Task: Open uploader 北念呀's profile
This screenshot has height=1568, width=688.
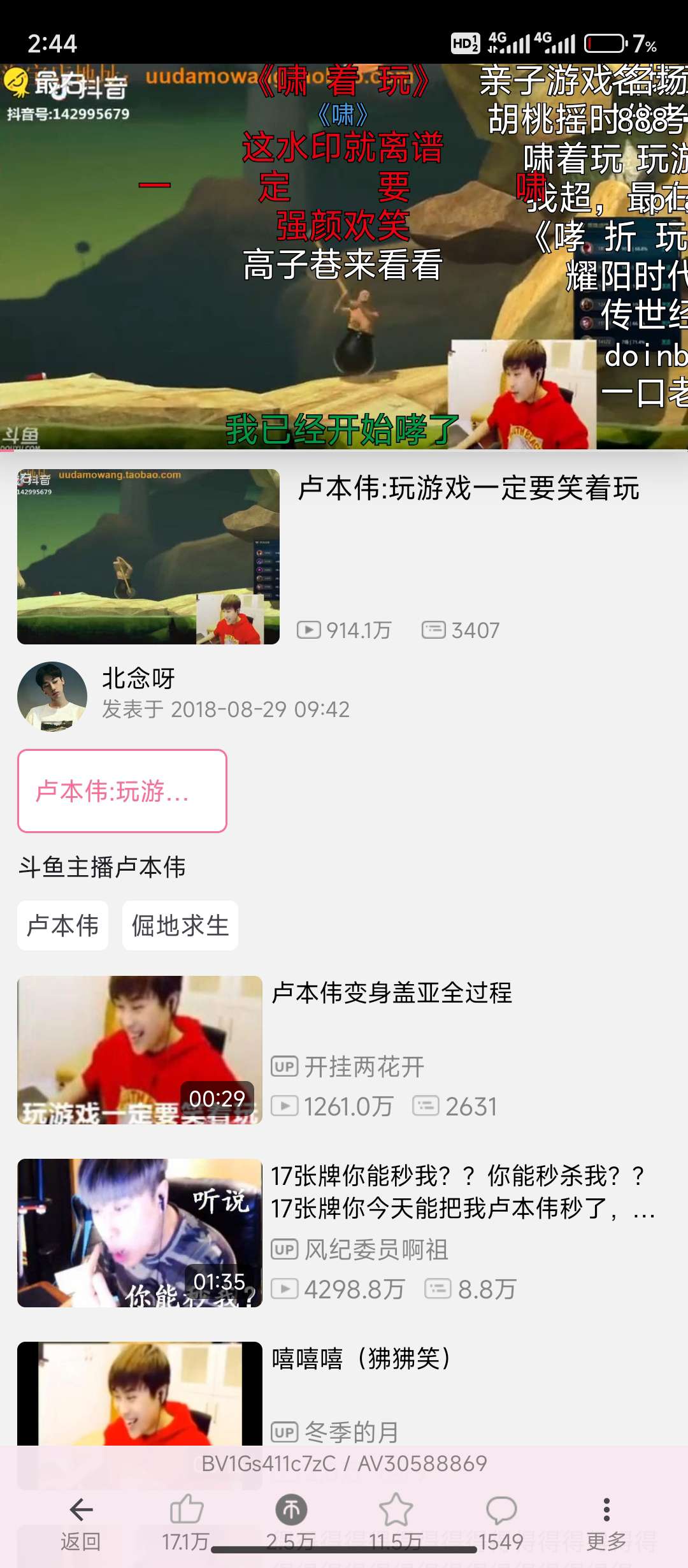Action: tap(52, 696)
